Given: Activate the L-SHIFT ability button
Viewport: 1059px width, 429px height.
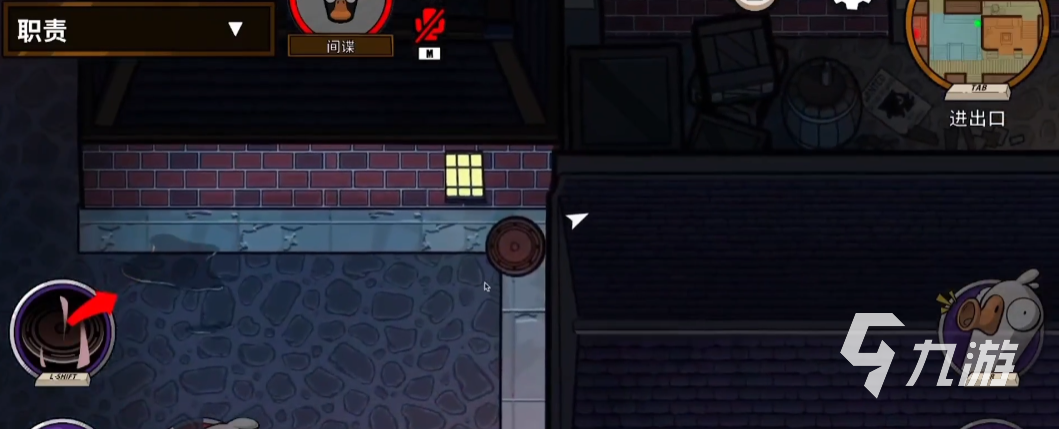Looking at the screenshot, I should tap(62, 331).
